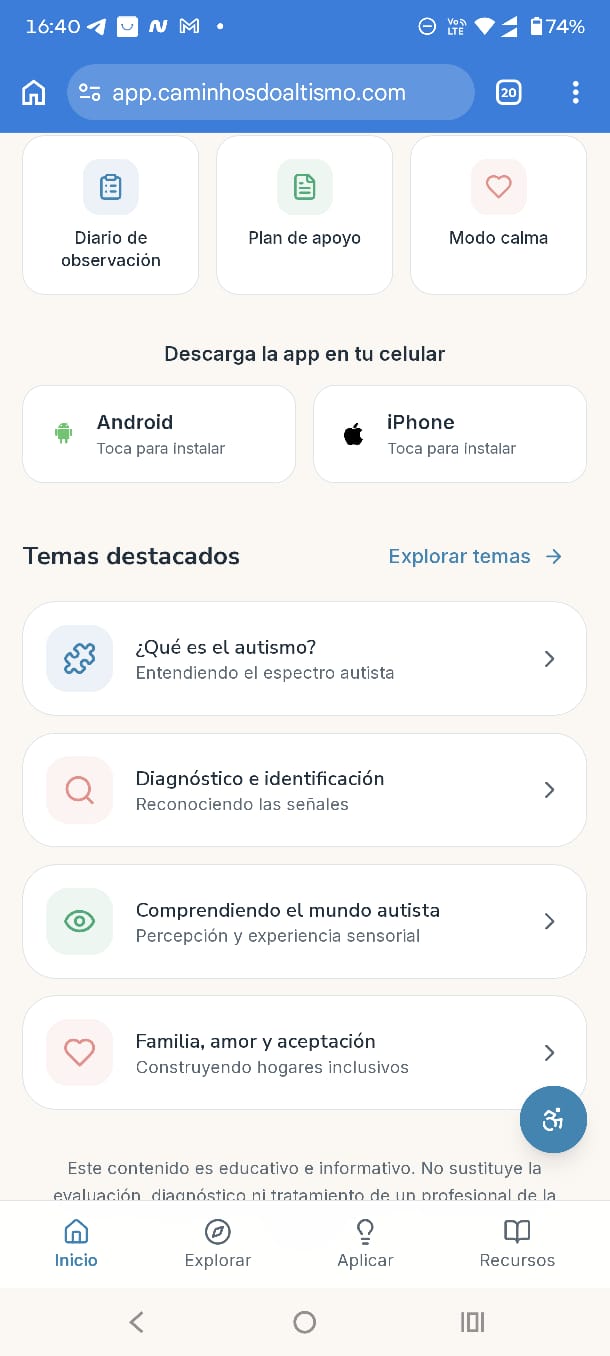Open the accessibility options floating button
This screenshot has width=610, height=1356.
point(553,1120)
